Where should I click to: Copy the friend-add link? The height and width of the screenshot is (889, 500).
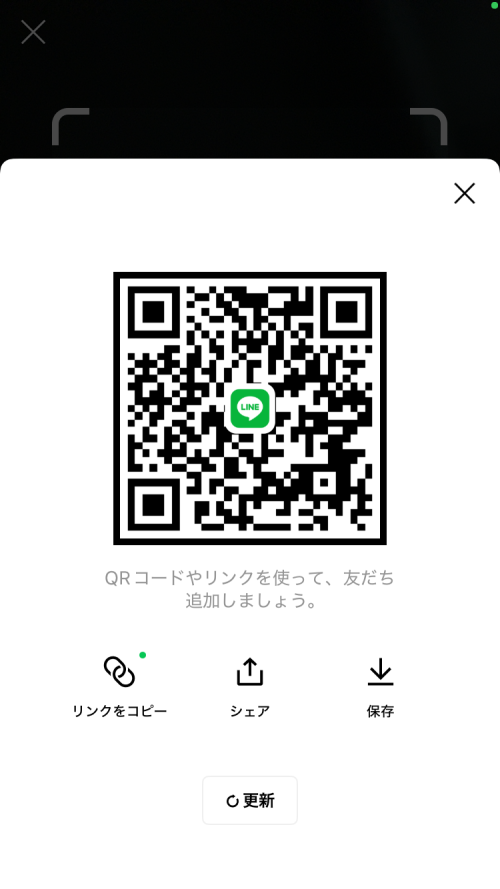tap(120, 687)
